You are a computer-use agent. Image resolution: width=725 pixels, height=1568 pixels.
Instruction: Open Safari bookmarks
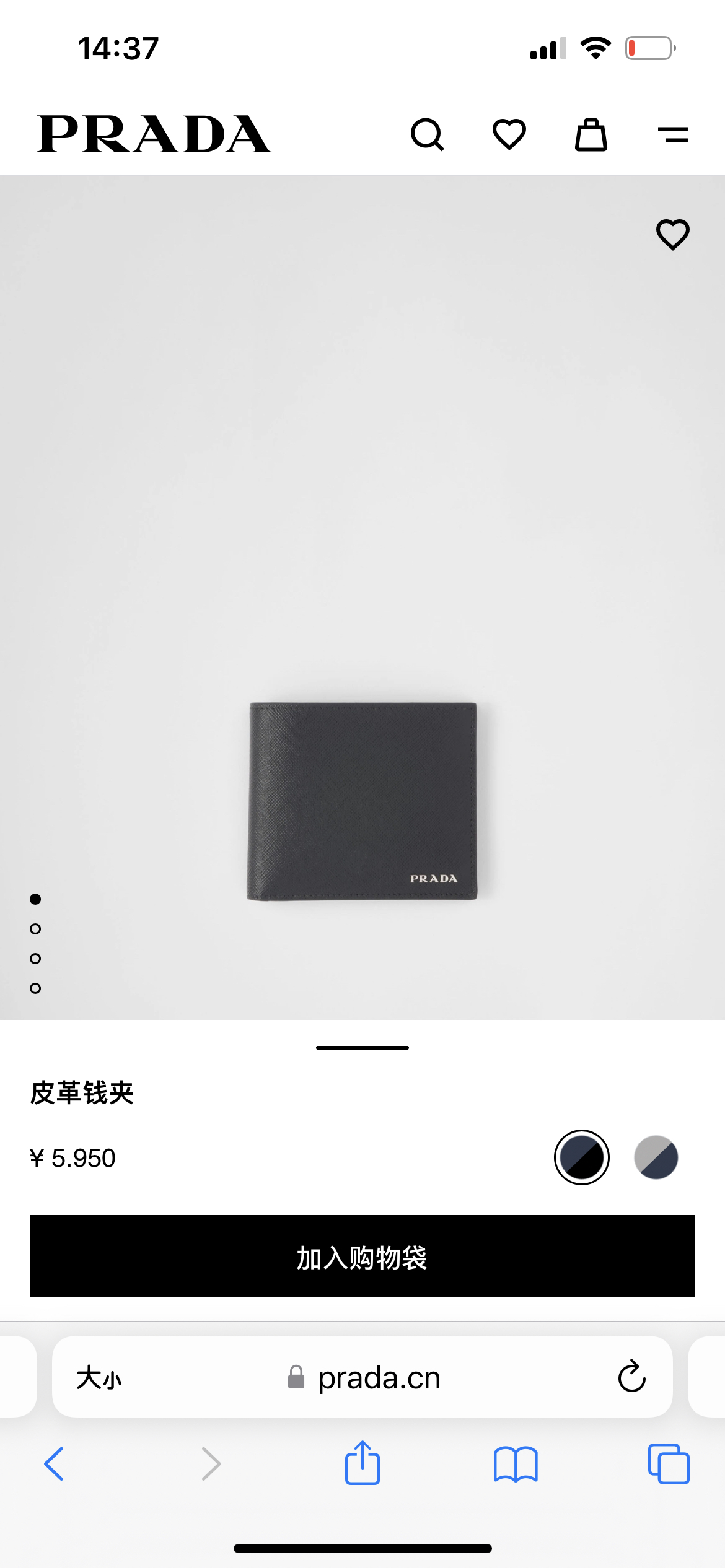click(x=516, y=1464)
